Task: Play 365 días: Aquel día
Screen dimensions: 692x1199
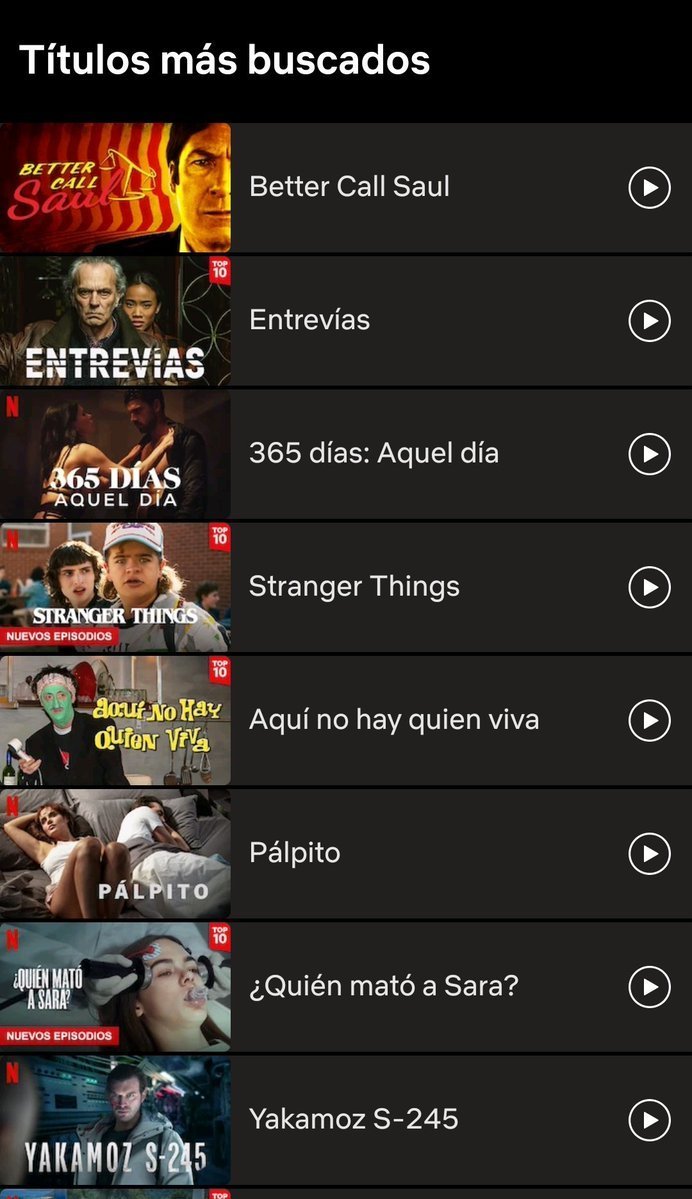Action: (x=649, y=454)
